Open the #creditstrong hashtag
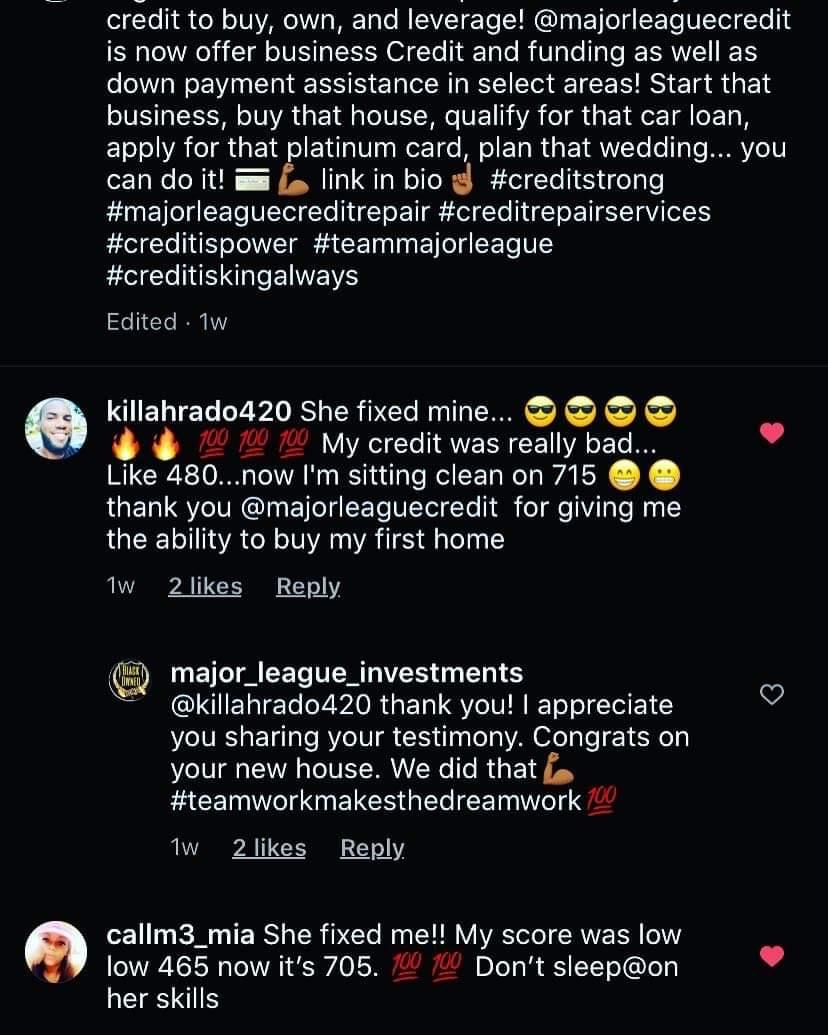 click(577, 181)
